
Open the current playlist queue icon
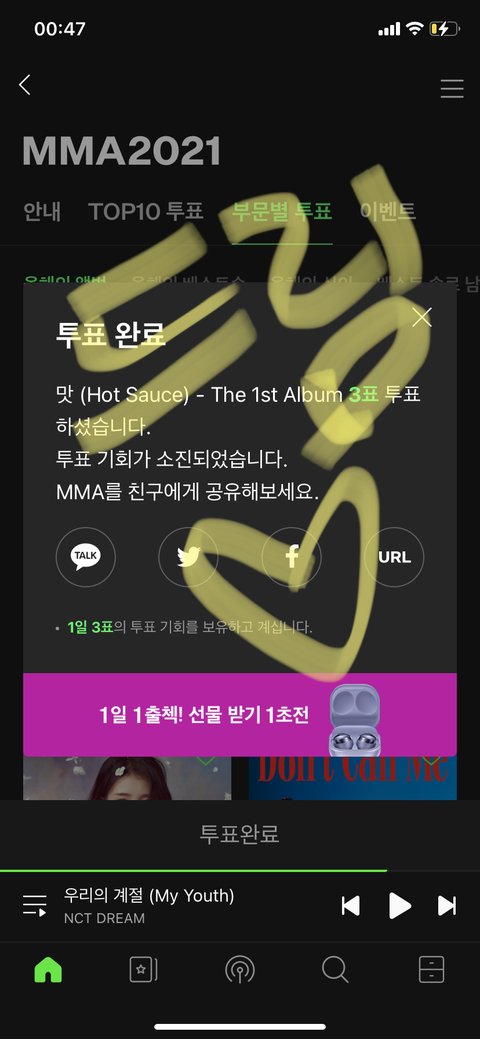tap(34, 906)
